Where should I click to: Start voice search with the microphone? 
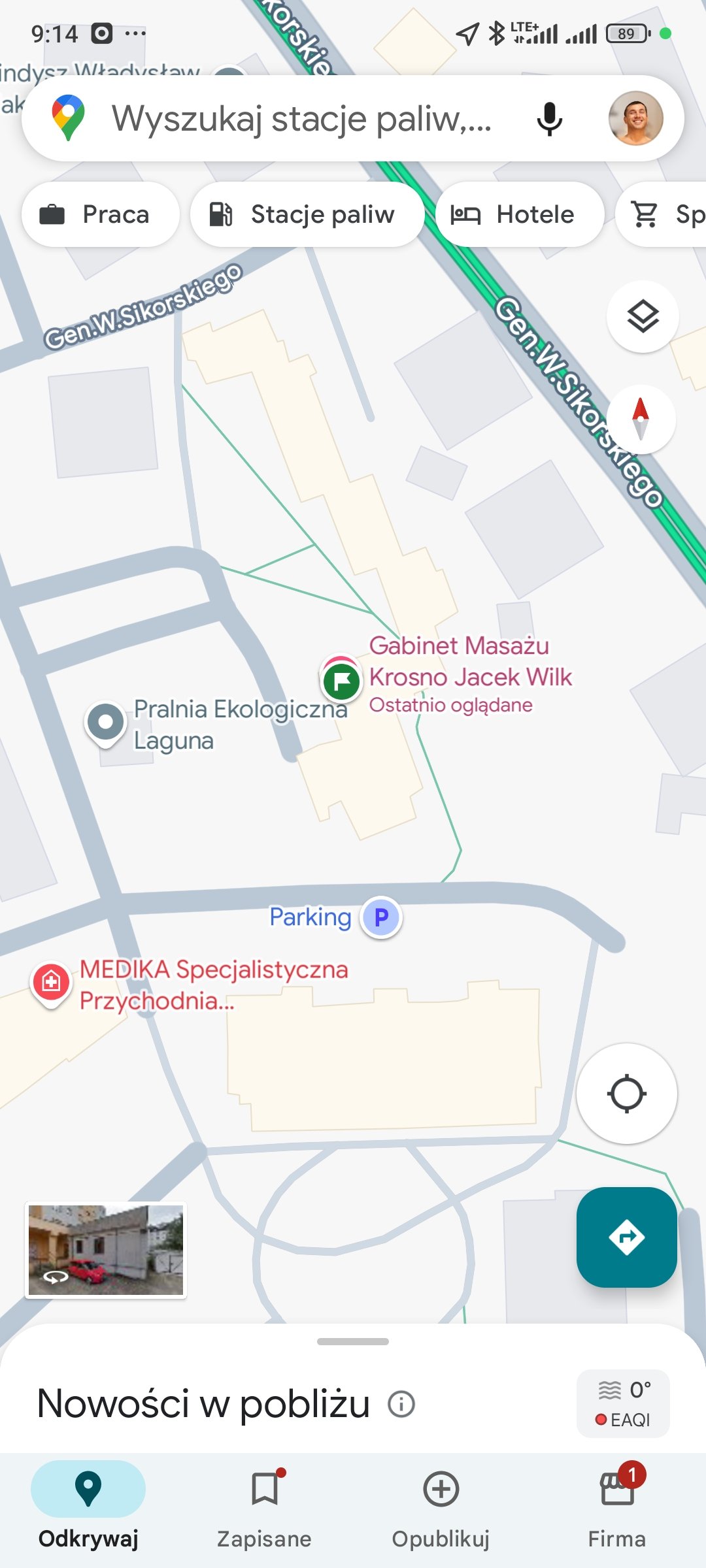tap(549, 119)
